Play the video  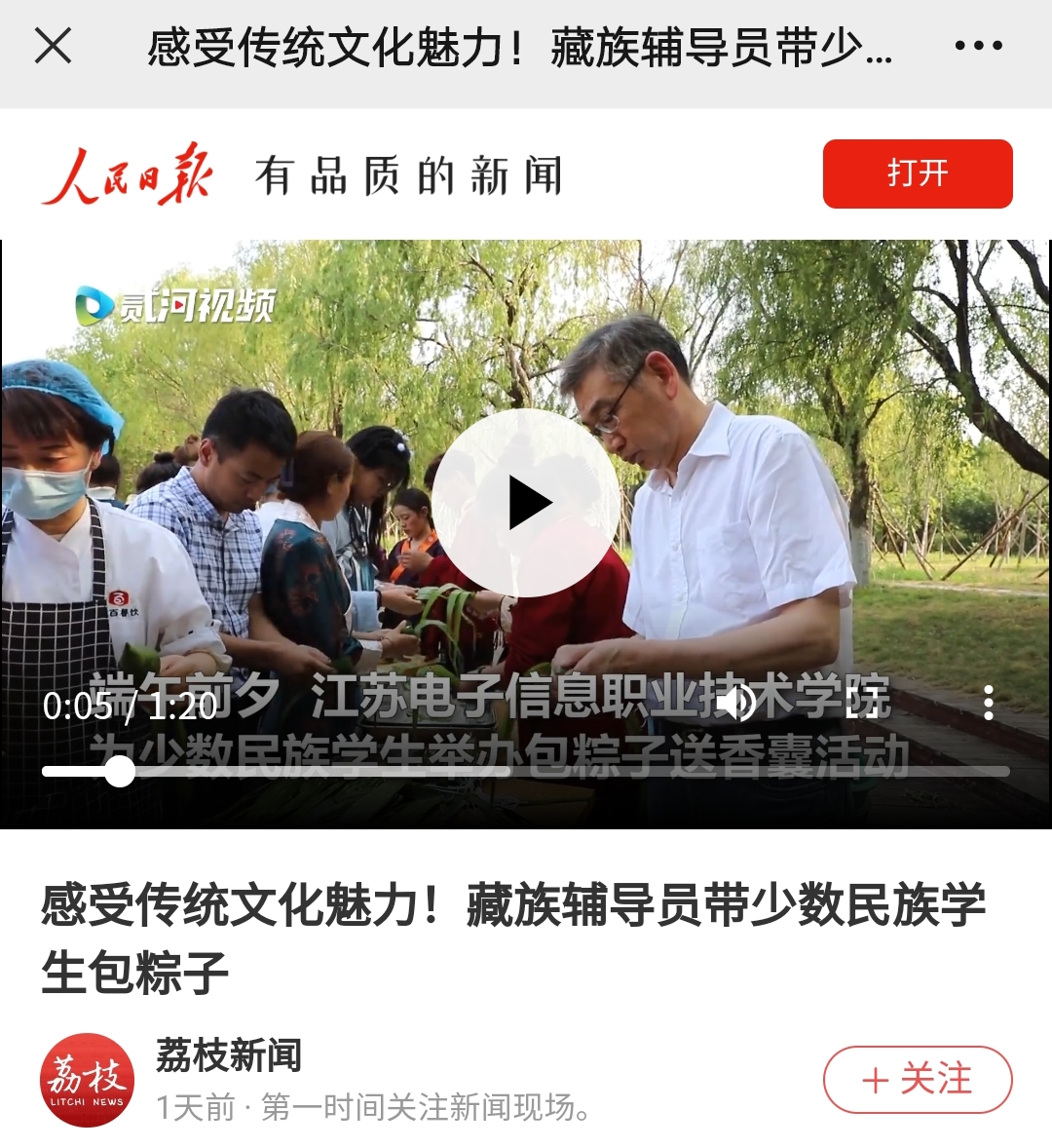tap(526, 503)
